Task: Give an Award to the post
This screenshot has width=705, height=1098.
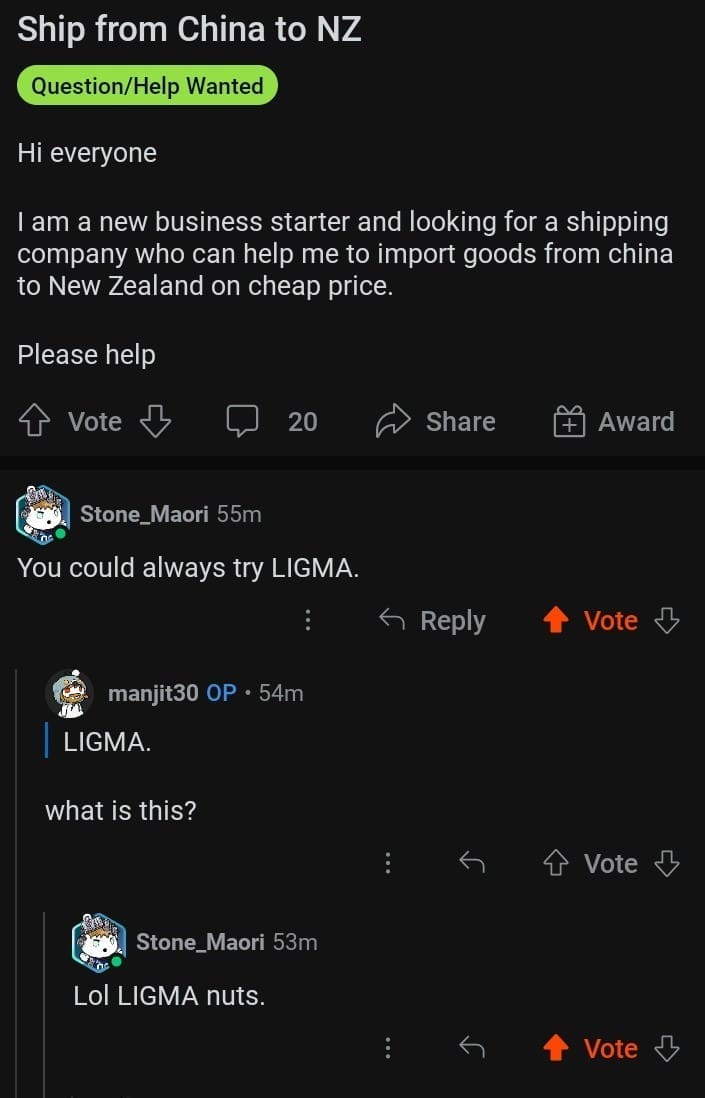Action: [614, 422]
